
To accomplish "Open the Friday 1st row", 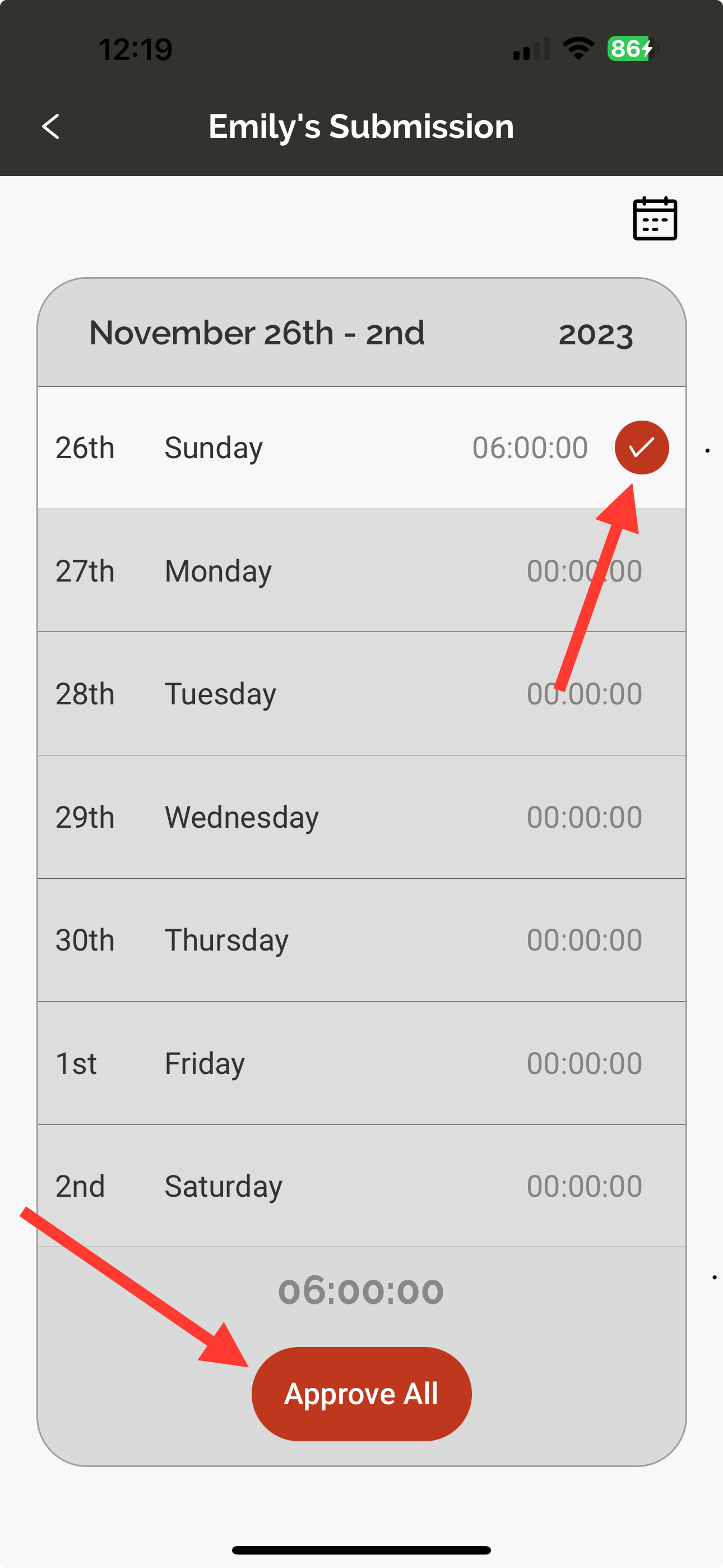I will 361,1063.
